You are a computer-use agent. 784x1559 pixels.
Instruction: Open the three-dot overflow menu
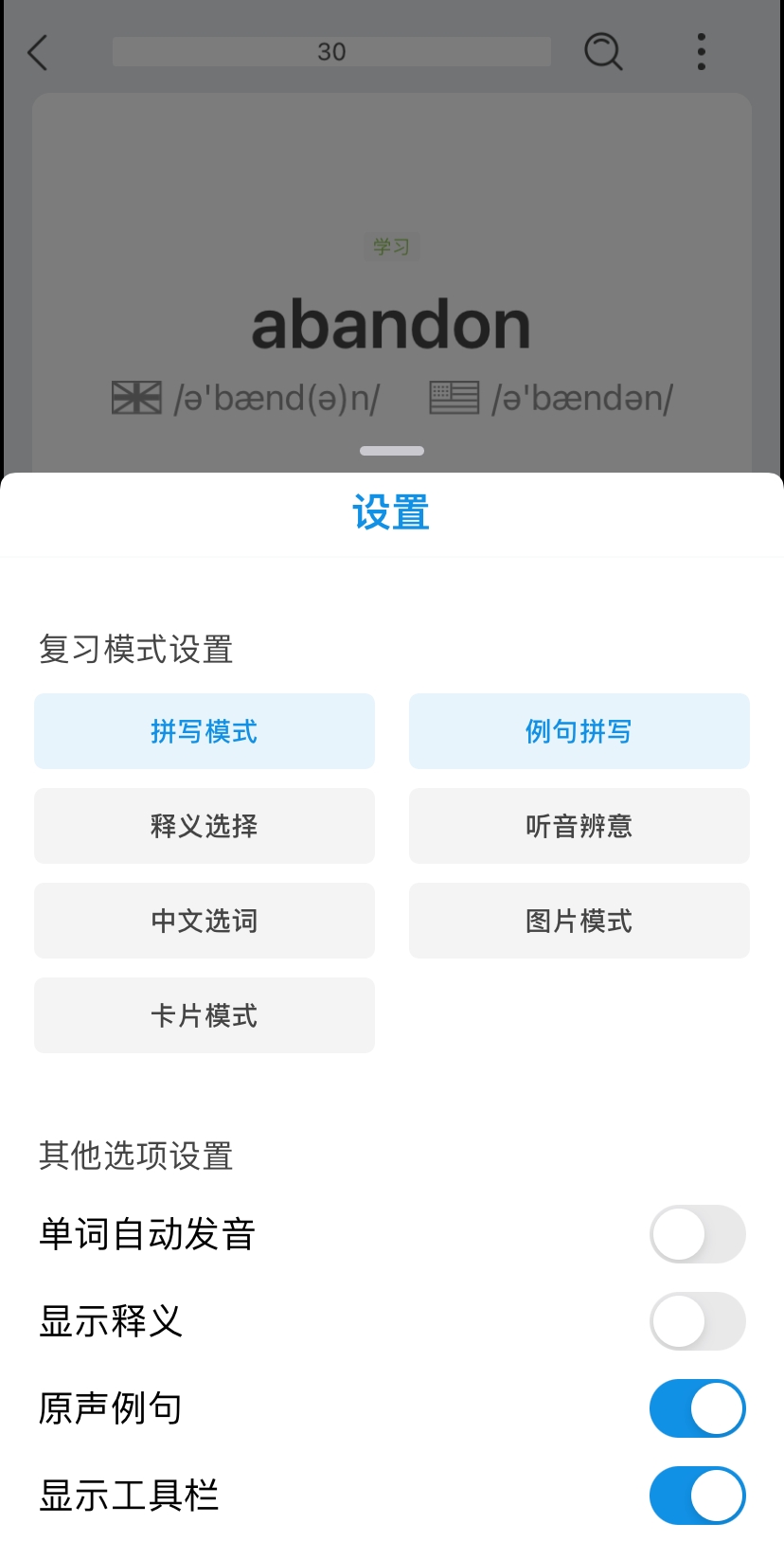[702, 51]
